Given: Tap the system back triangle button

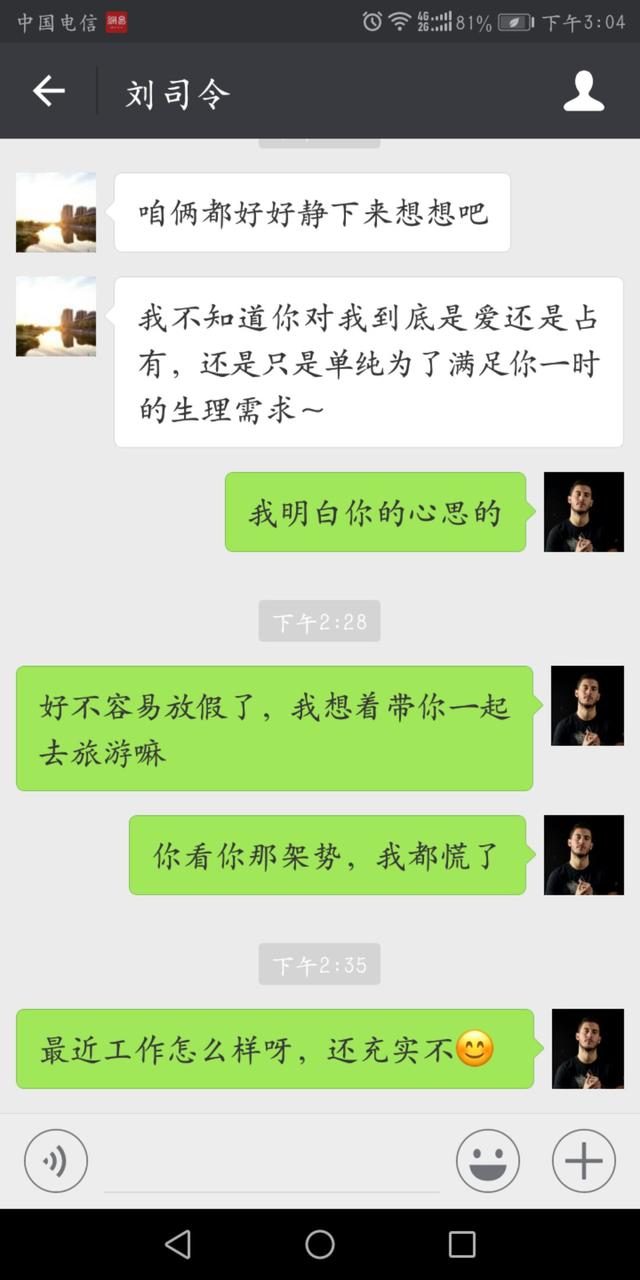Looking at the screenshot, I should [x=178, y=1244].
